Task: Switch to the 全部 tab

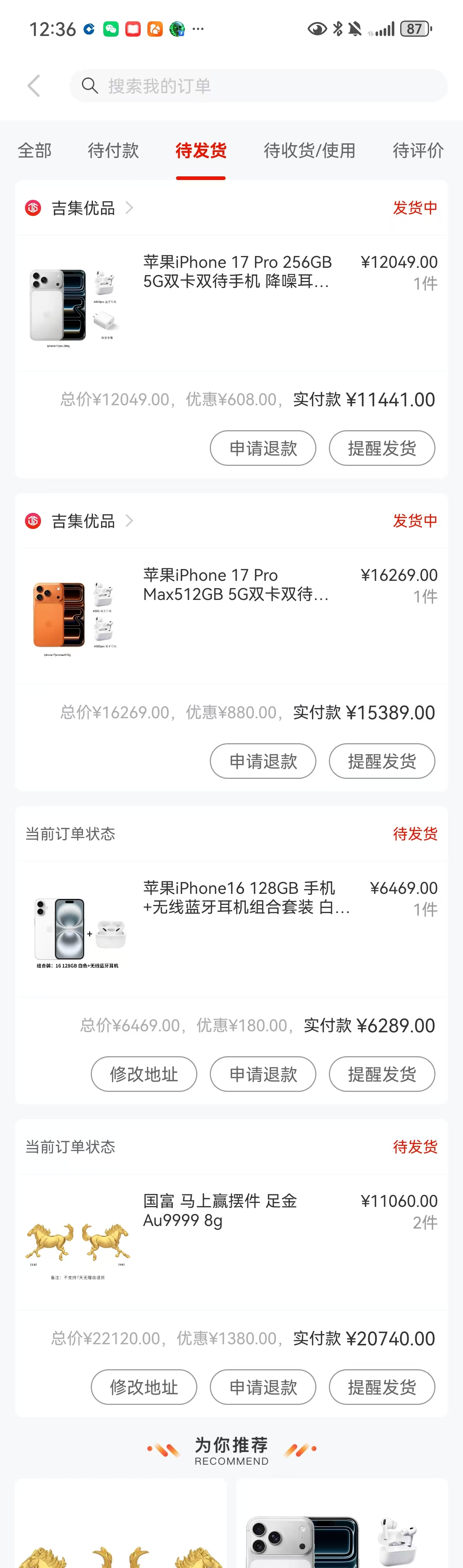Action: (x=35, y=150)
